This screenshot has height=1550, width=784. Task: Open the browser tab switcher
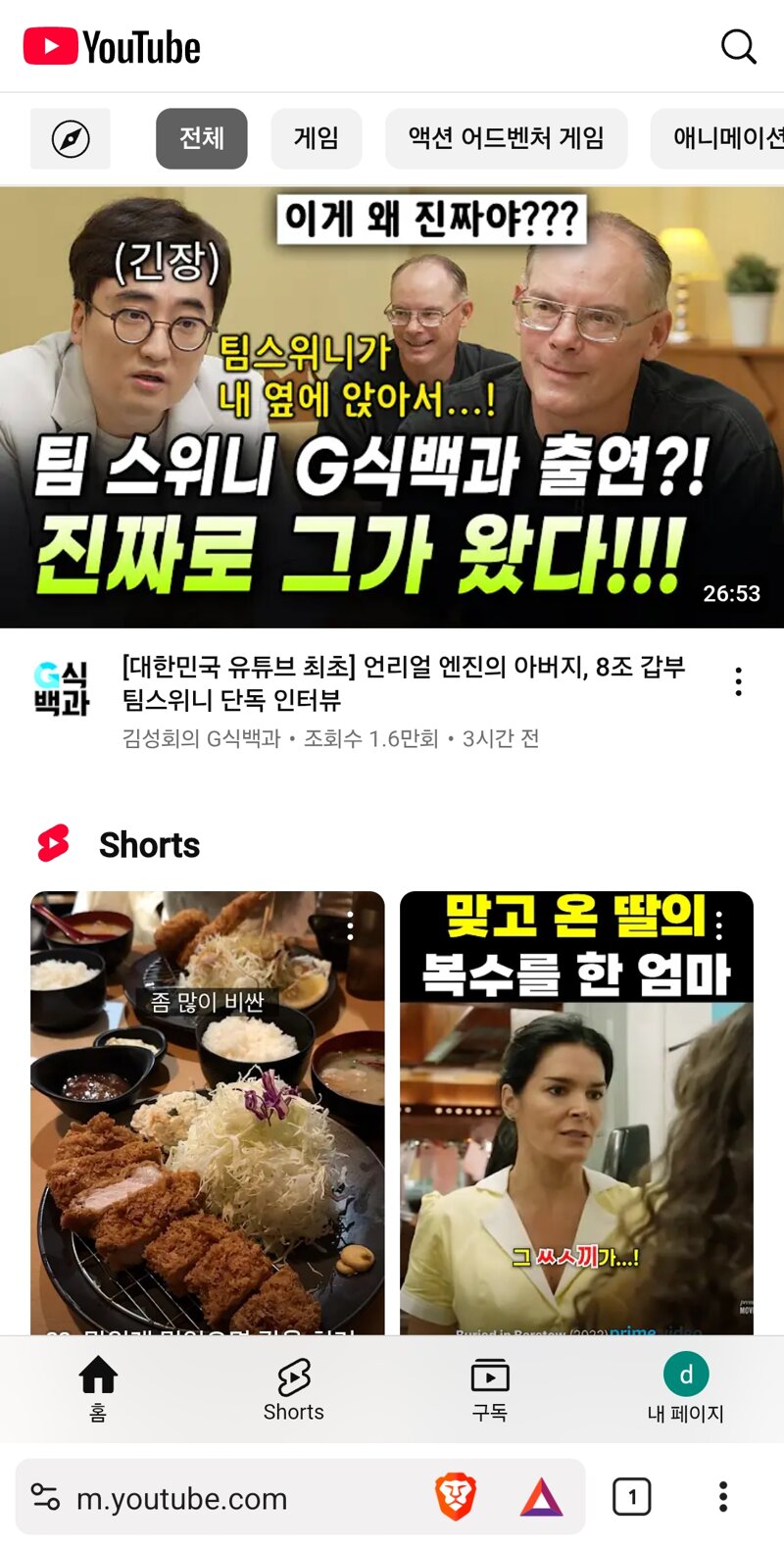pos(632,1497)
